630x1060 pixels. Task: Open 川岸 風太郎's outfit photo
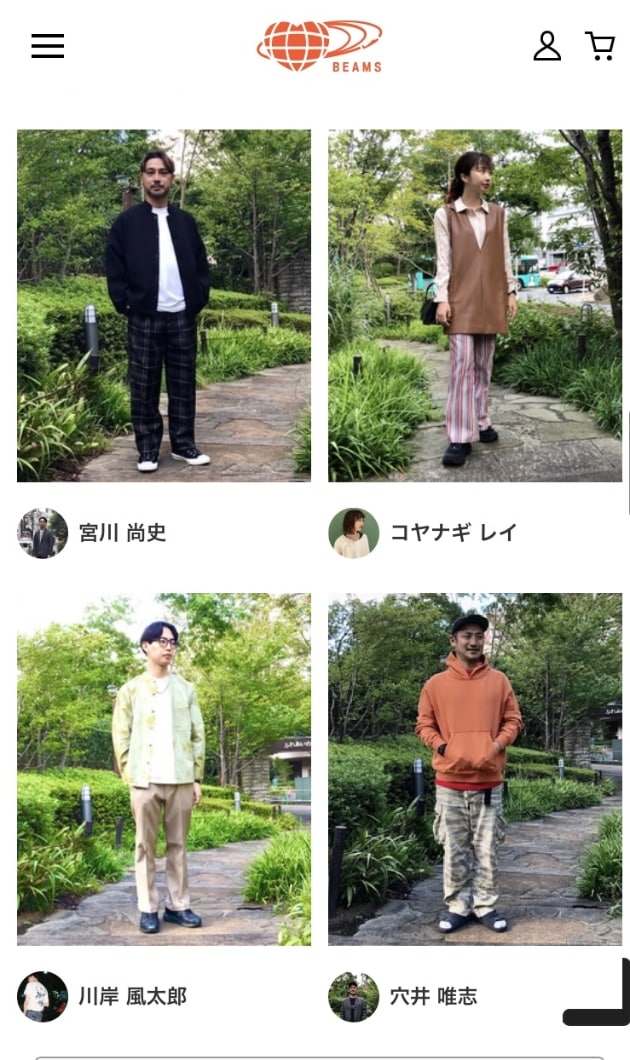pos(164,769)
